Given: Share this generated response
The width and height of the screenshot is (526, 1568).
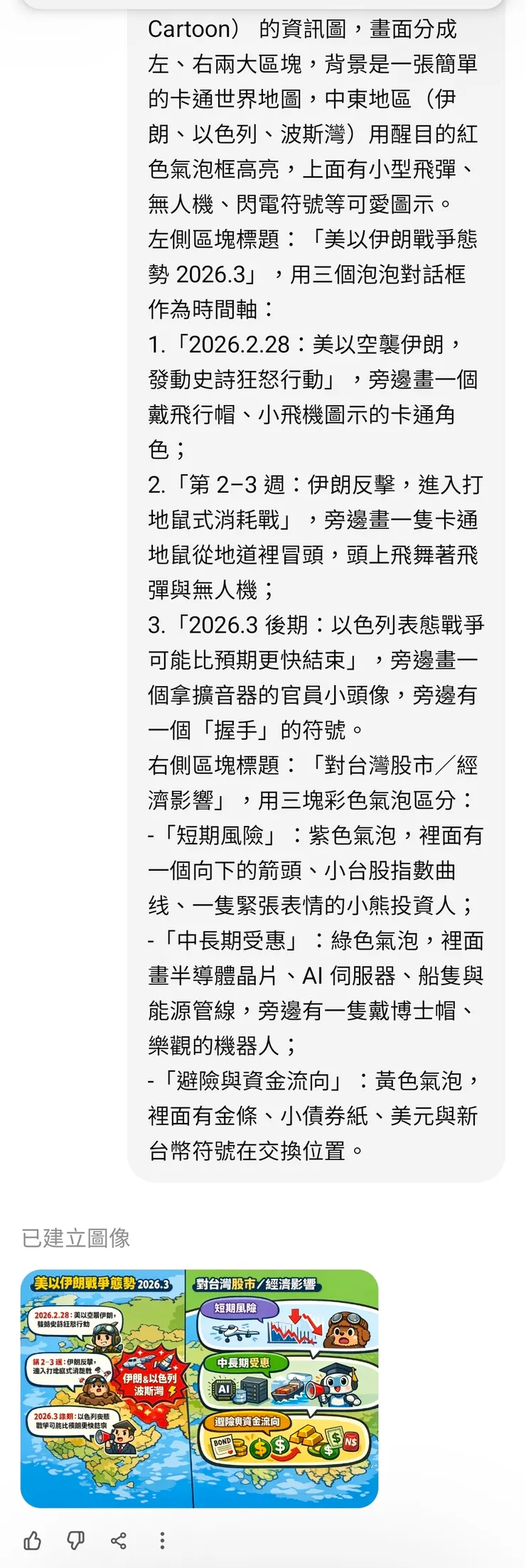Looking at the screenshot, I should pyautogui.click(x=119, y=1540).
